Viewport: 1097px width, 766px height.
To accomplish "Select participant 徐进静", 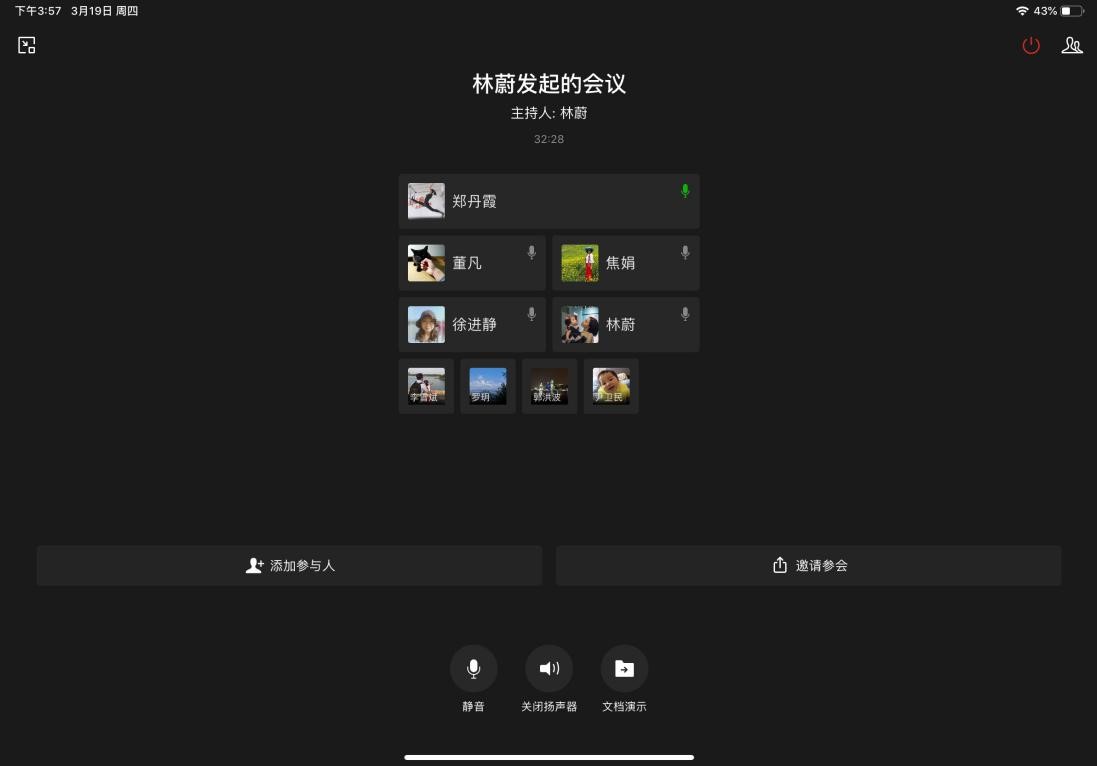I will [x=472, y=324].
